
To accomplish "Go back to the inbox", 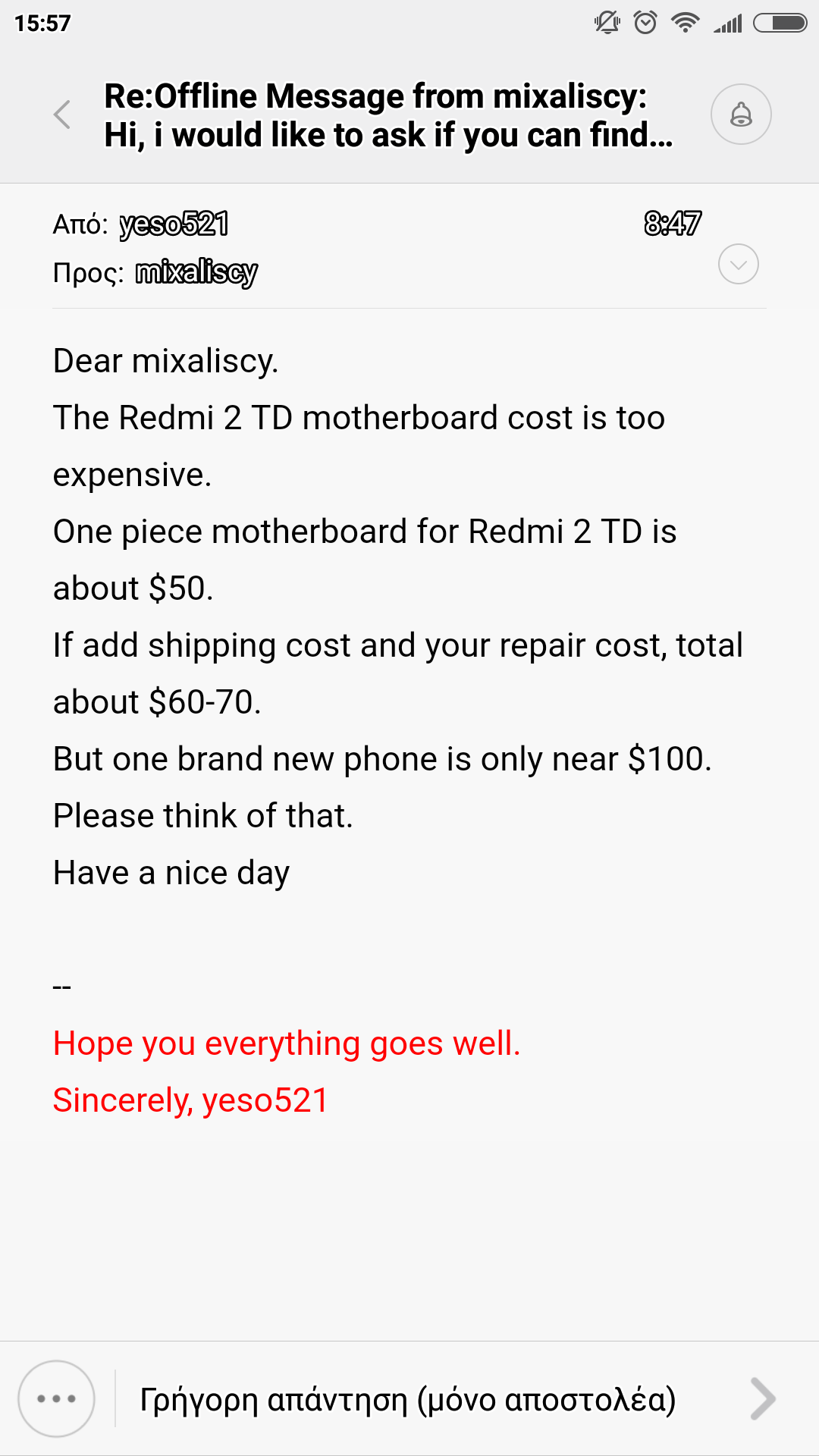I will 62,115.
